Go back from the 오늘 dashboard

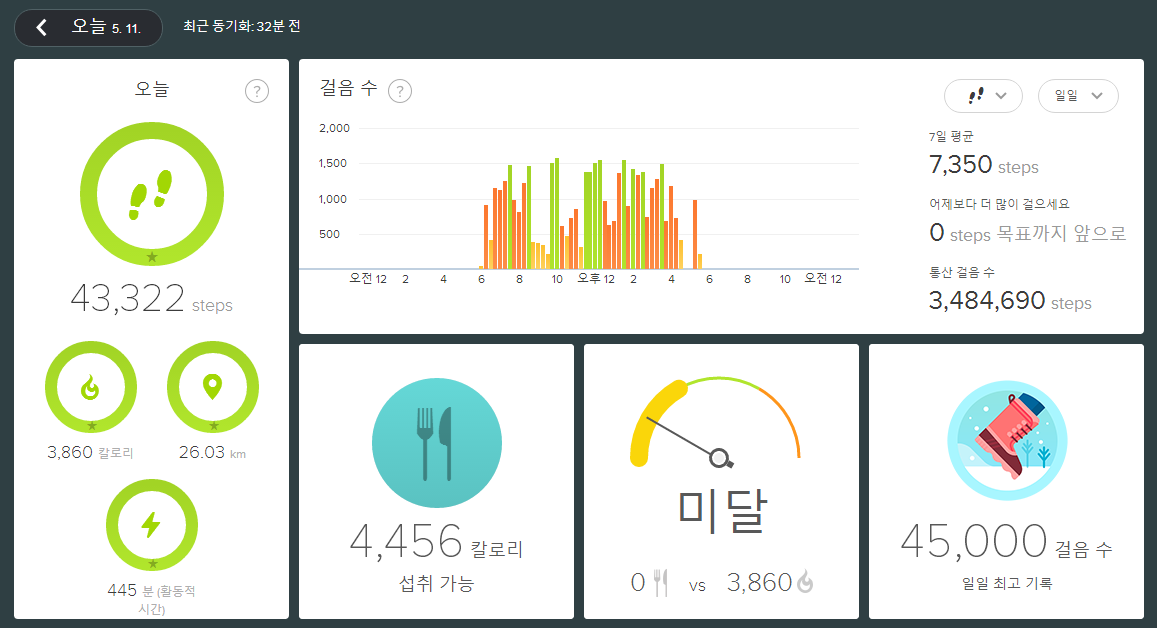[42, 27]
